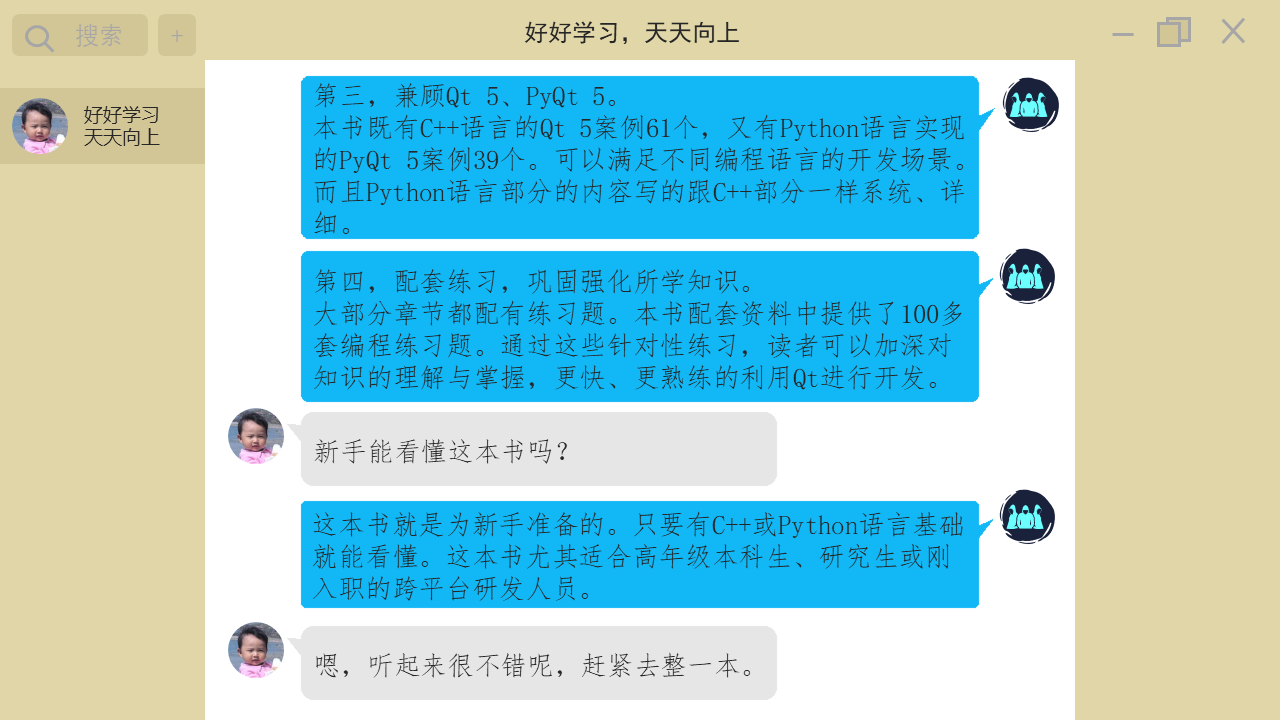Screen dimensions: 1280x720
Task: Minimize the chat window
Action: pos(1123,34)
